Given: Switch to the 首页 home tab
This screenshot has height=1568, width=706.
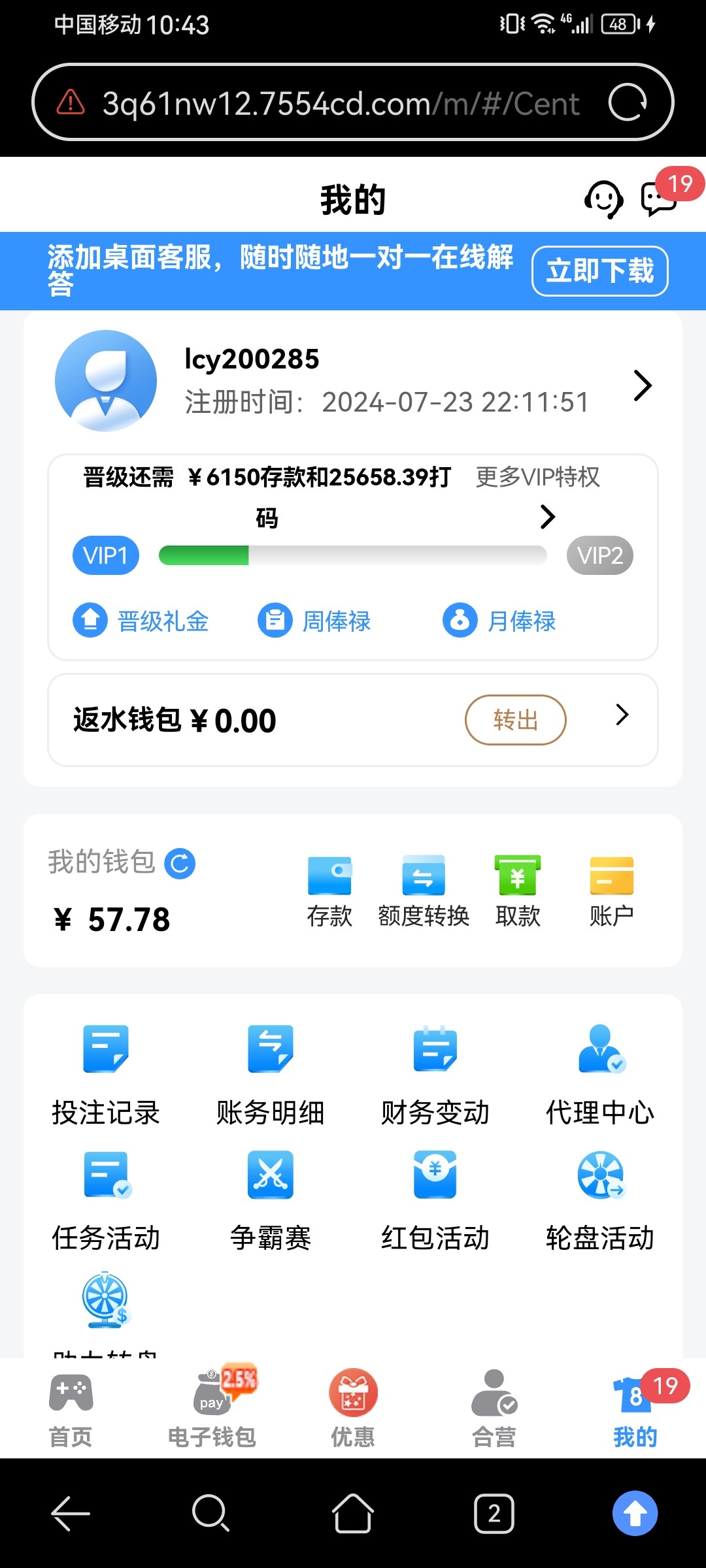Looking at the screenshot, I should 71,1409.
